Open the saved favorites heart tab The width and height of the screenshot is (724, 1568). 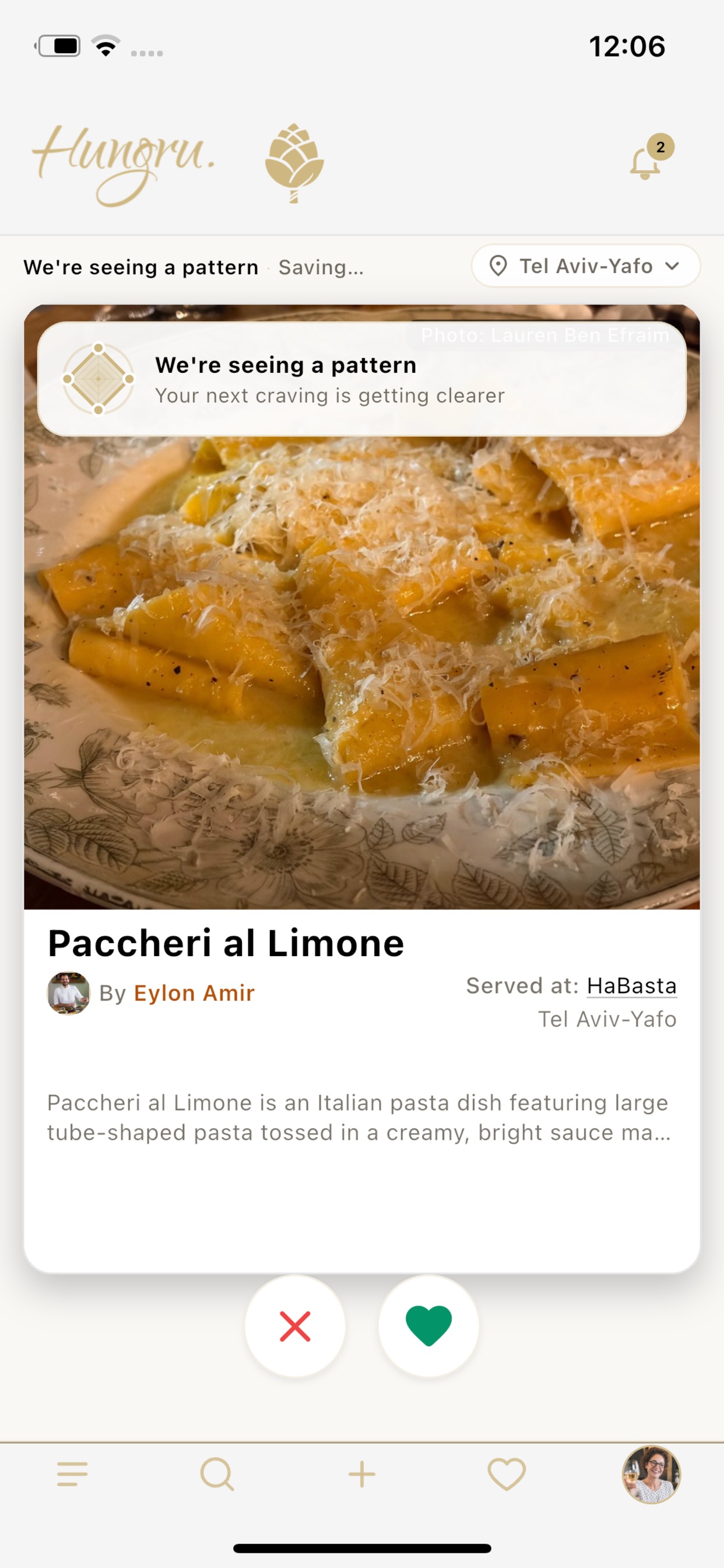point(507,1474)
